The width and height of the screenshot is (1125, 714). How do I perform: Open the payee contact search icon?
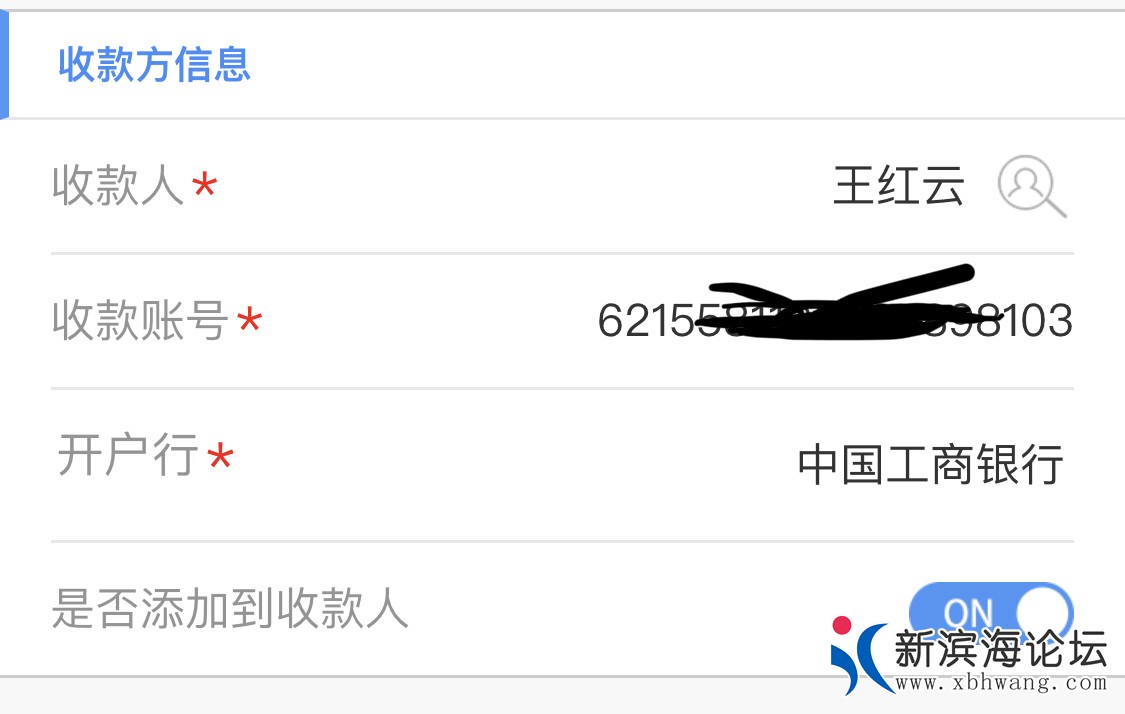(1031, 186)
